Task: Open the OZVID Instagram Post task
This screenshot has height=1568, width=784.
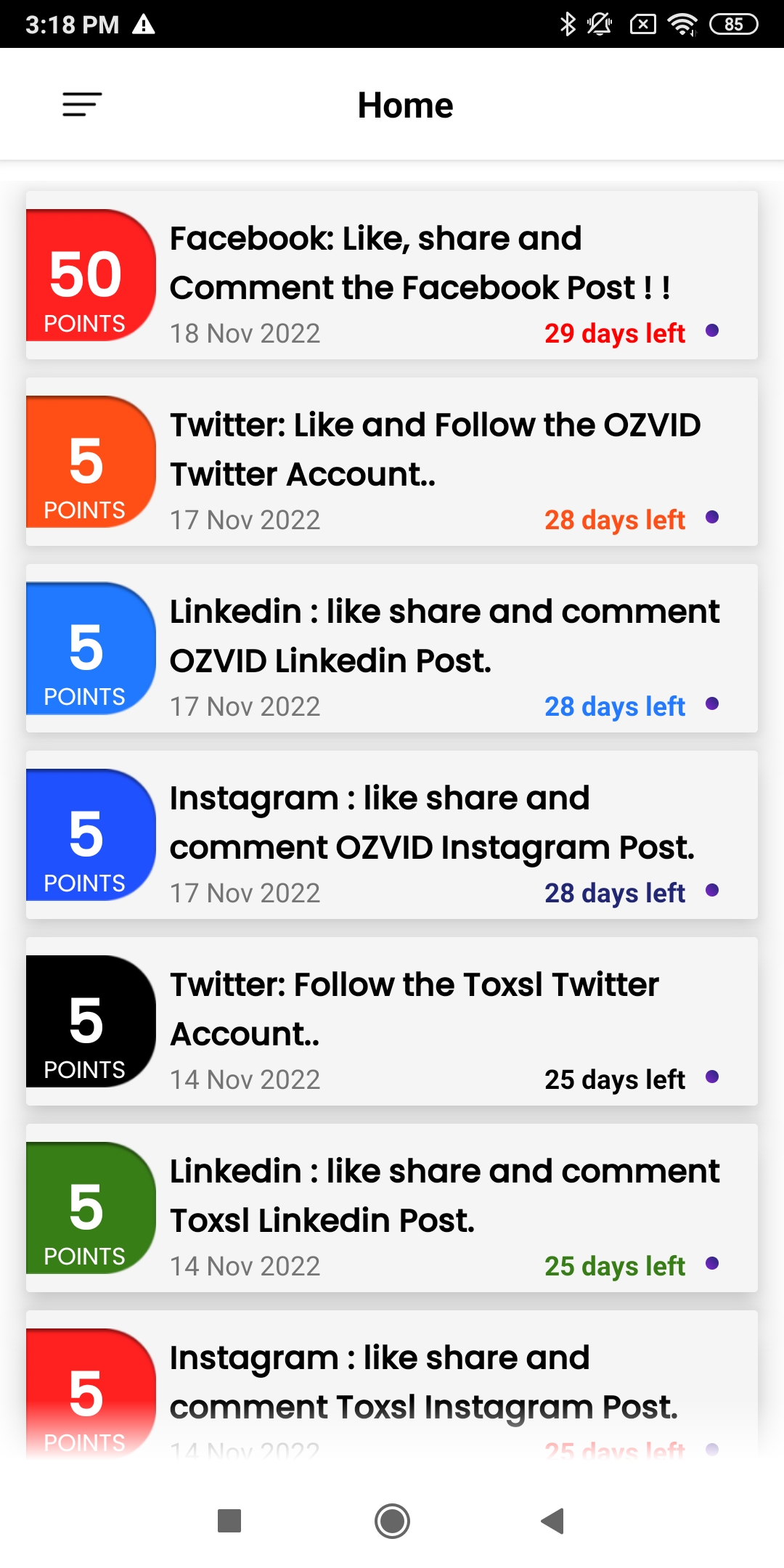Action: coord(392,835)
